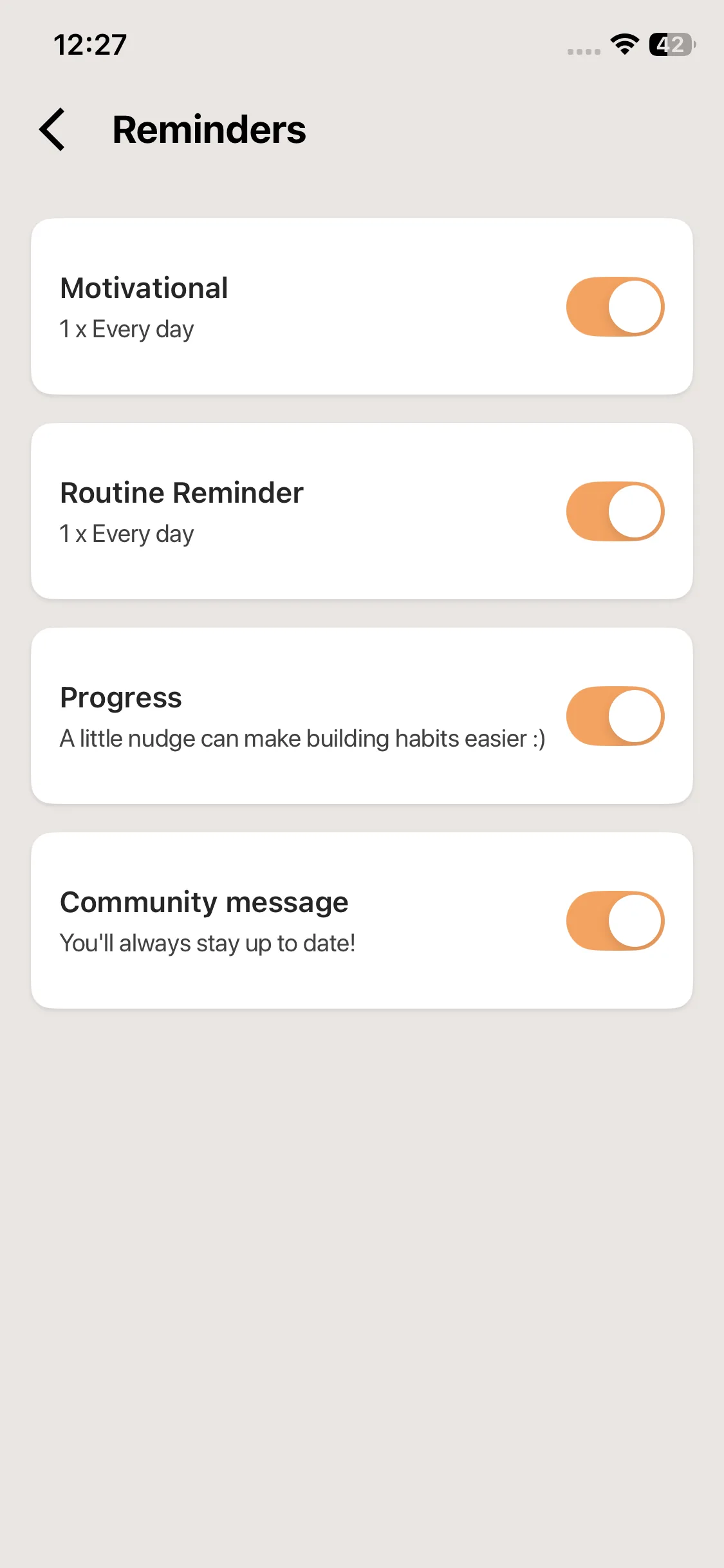
Task: Go back from Reminders screen
Action: (53, 129)
